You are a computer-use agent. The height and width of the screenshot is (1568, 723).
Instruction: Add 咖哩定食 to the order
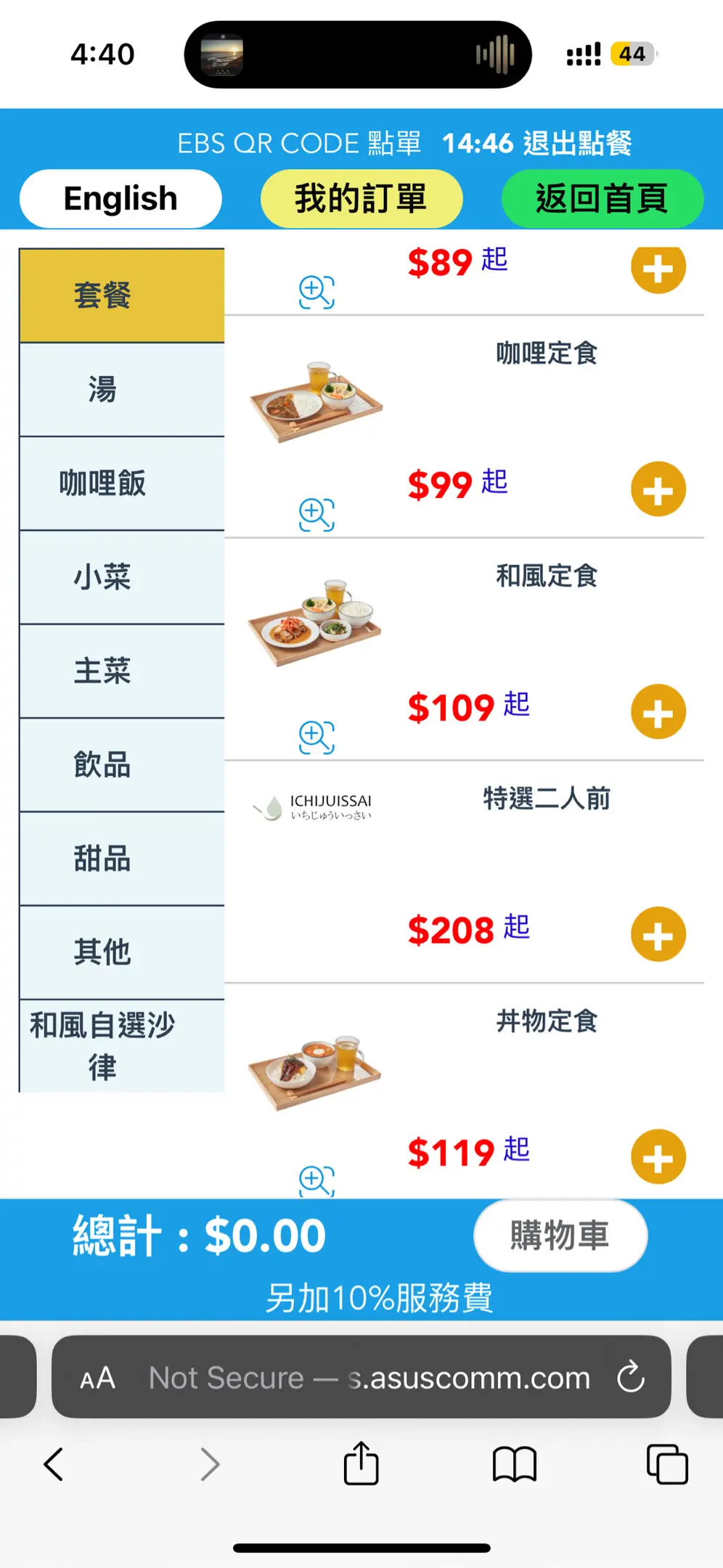click(658, 489)
